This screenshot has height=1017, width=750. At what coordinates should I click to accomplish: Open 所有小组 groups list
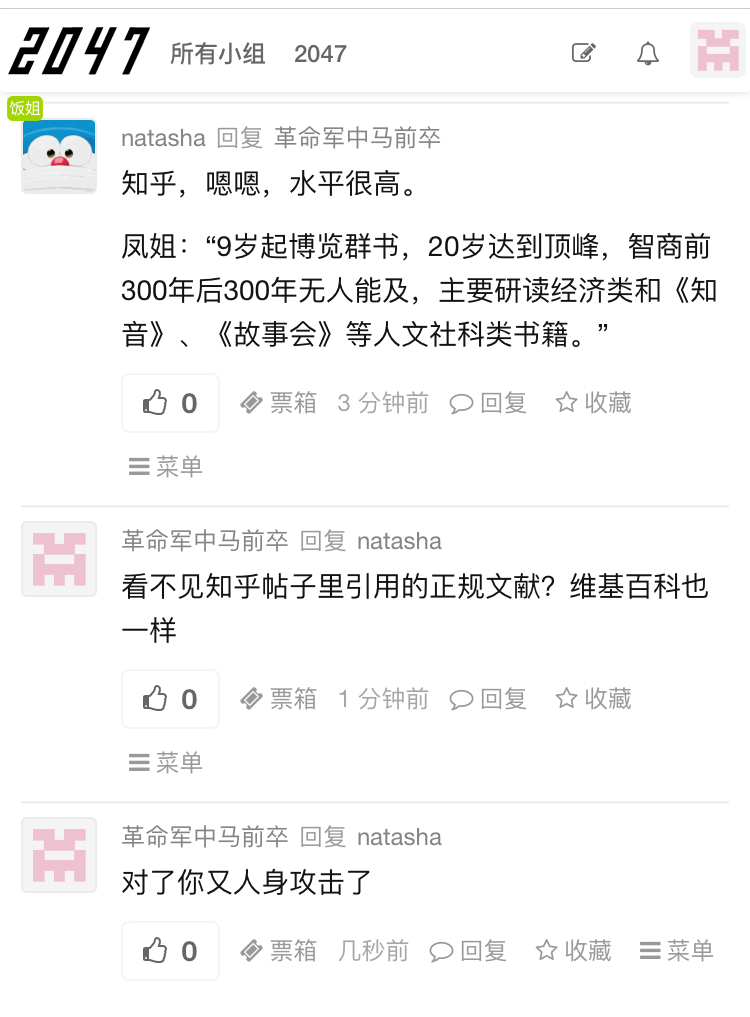click(218, 54)
